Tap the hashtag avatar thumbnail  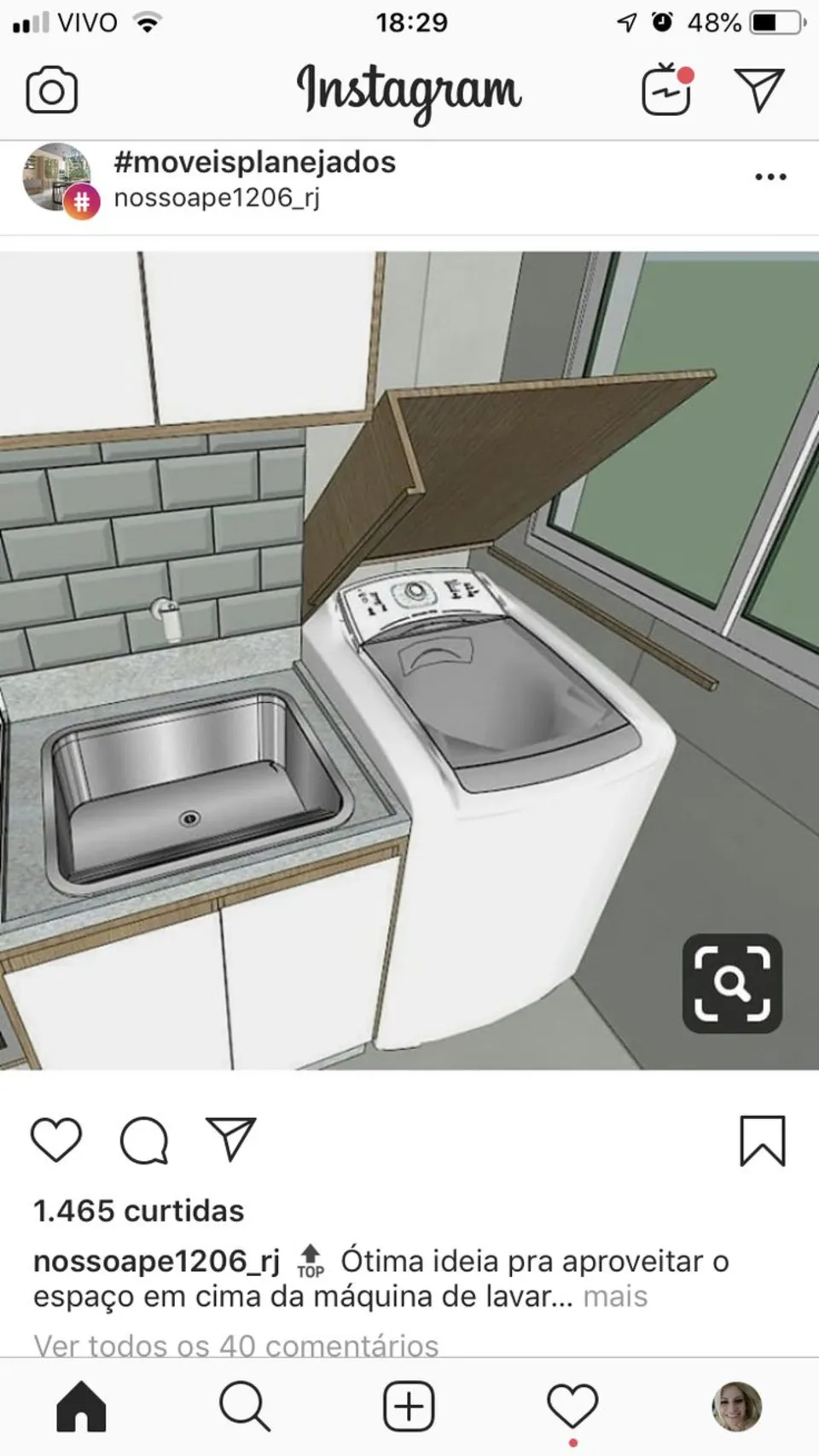pos(58,179)
